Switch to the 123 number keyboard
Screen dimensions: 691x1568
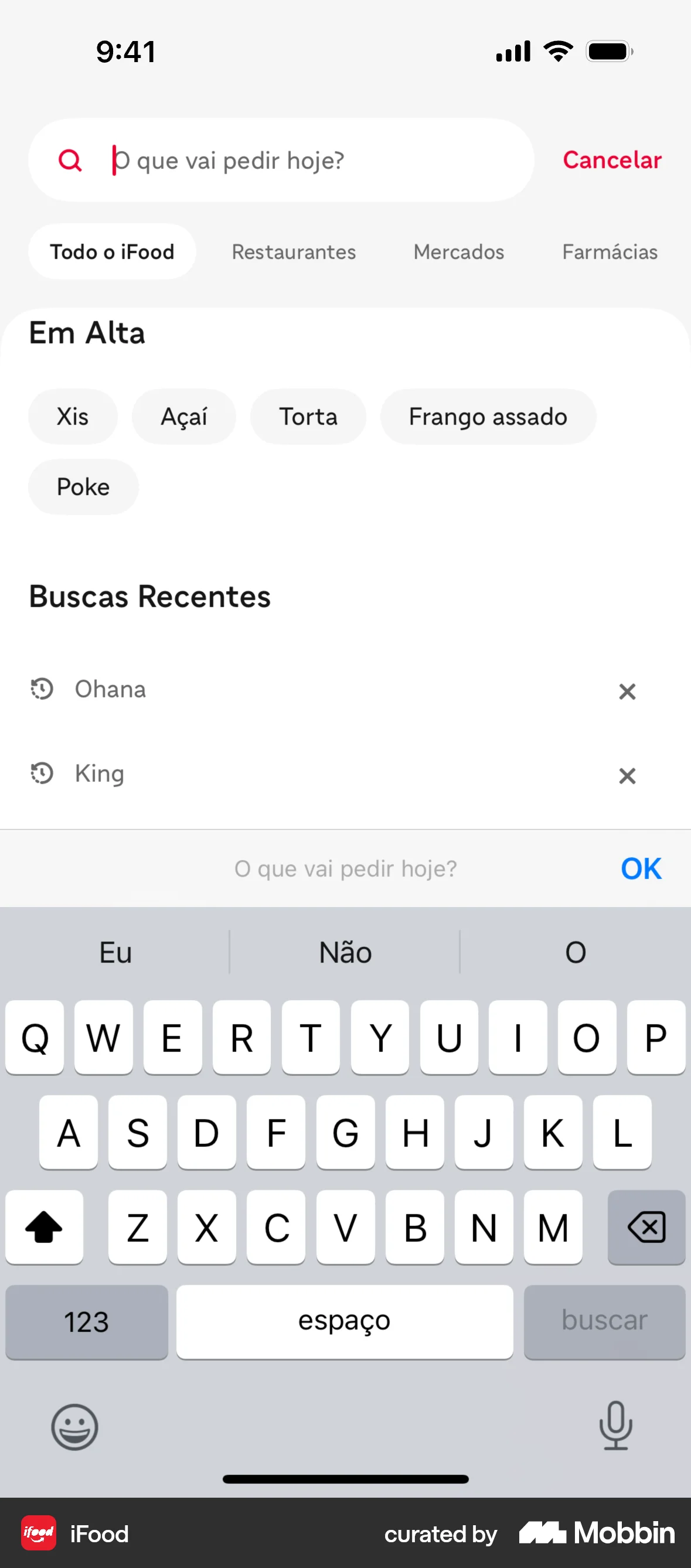[x=87, y=1322]
